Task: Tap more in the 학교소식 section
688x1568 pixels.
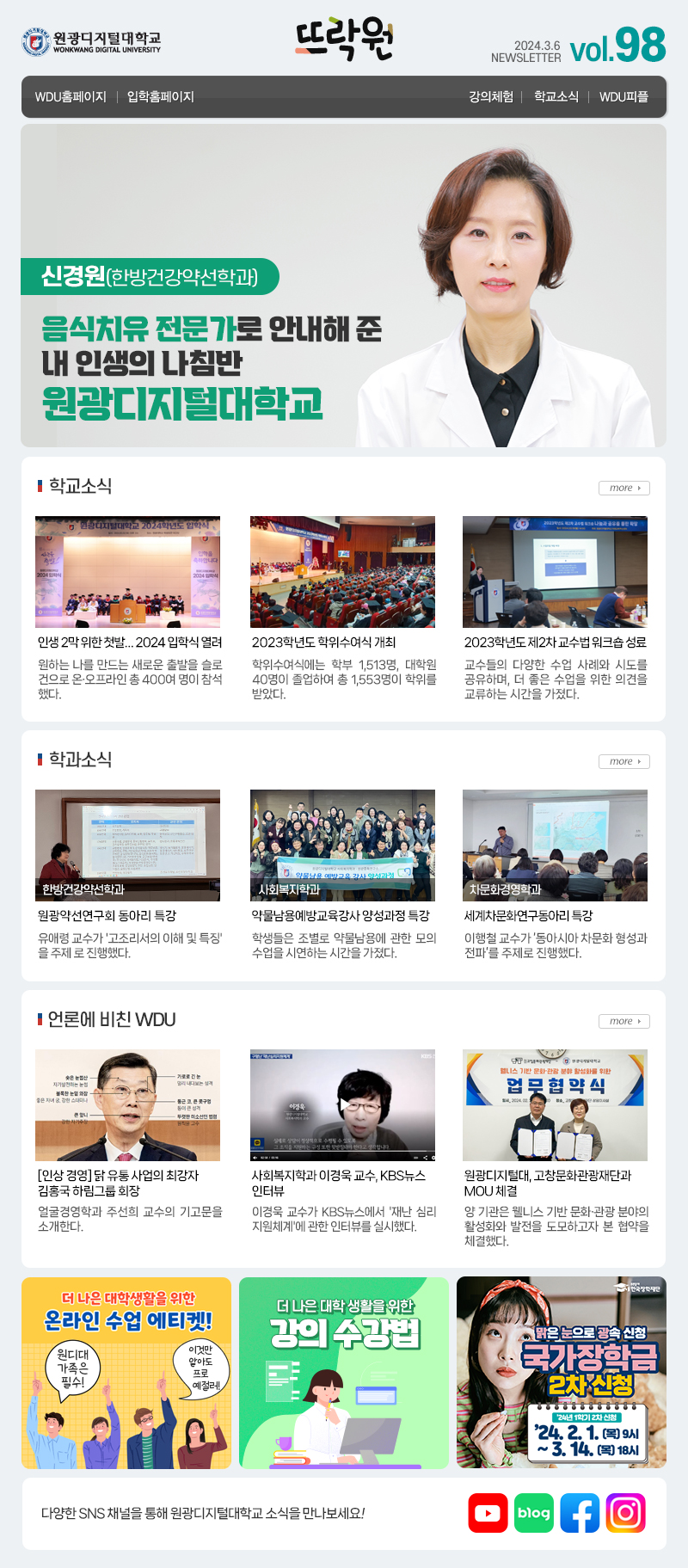Action: [x=623, y=488]
